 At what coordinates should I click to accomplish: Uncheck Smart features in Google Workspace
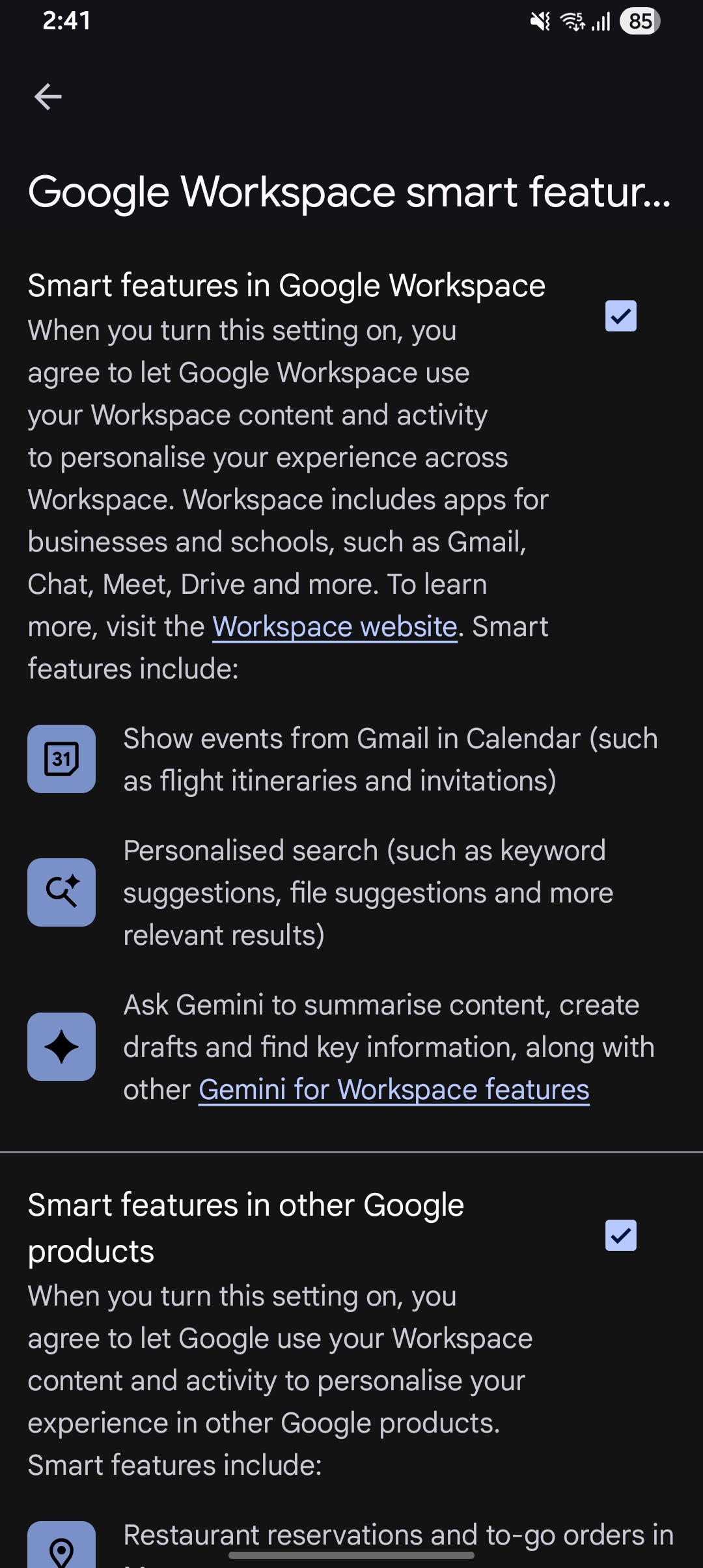coord(620,317)
